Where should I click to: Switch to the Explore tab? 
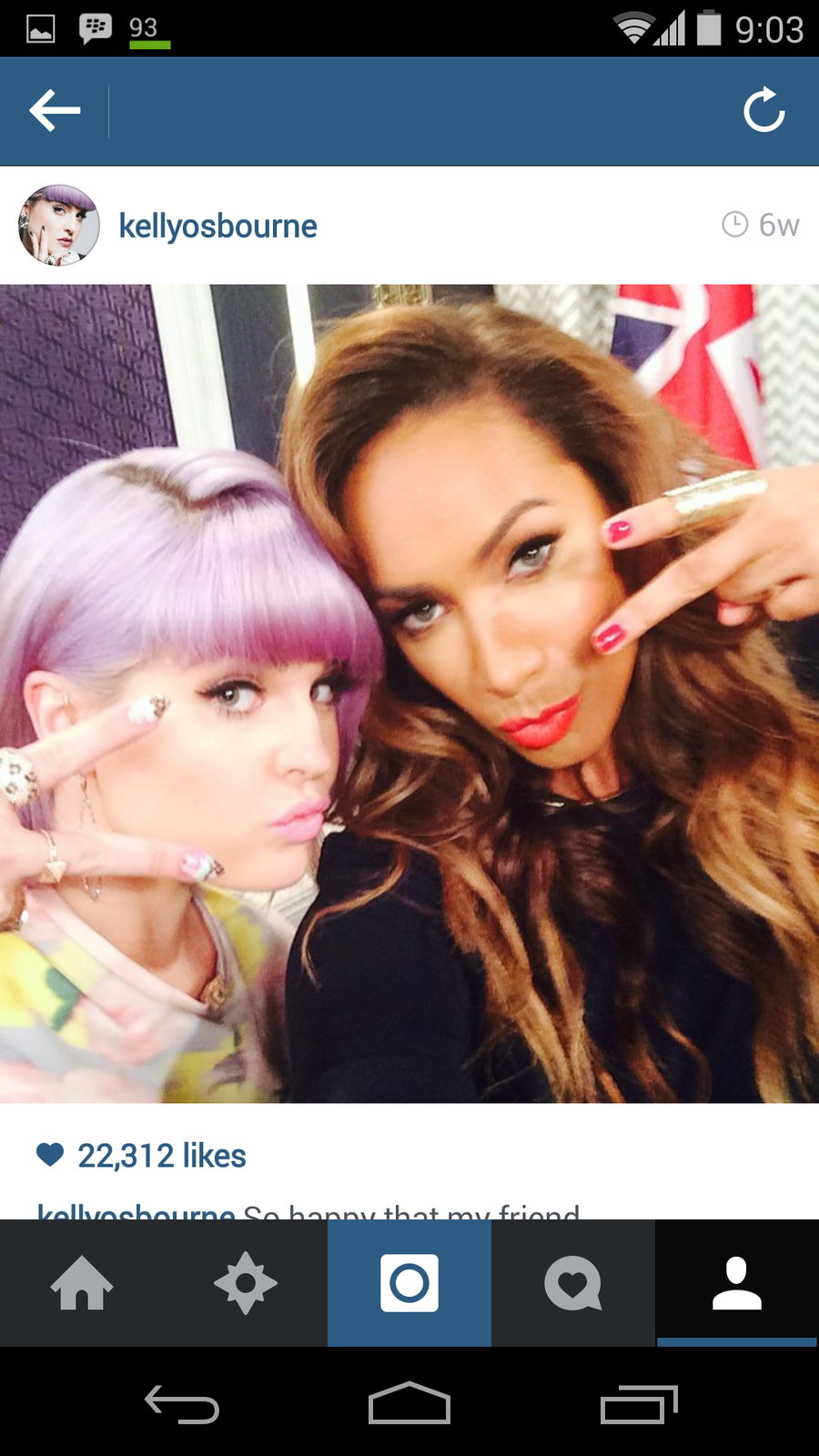(246, 1283)
